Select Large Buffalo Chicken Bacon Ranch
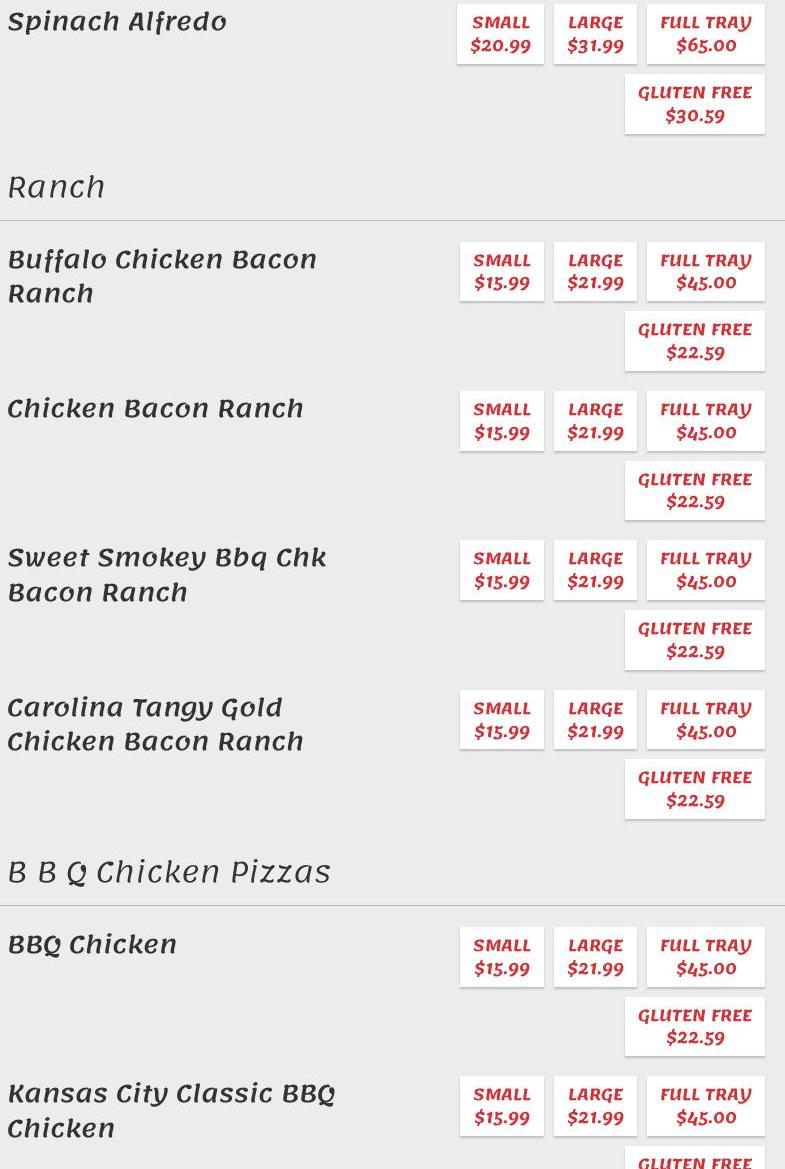 click(x=595, y=271)
